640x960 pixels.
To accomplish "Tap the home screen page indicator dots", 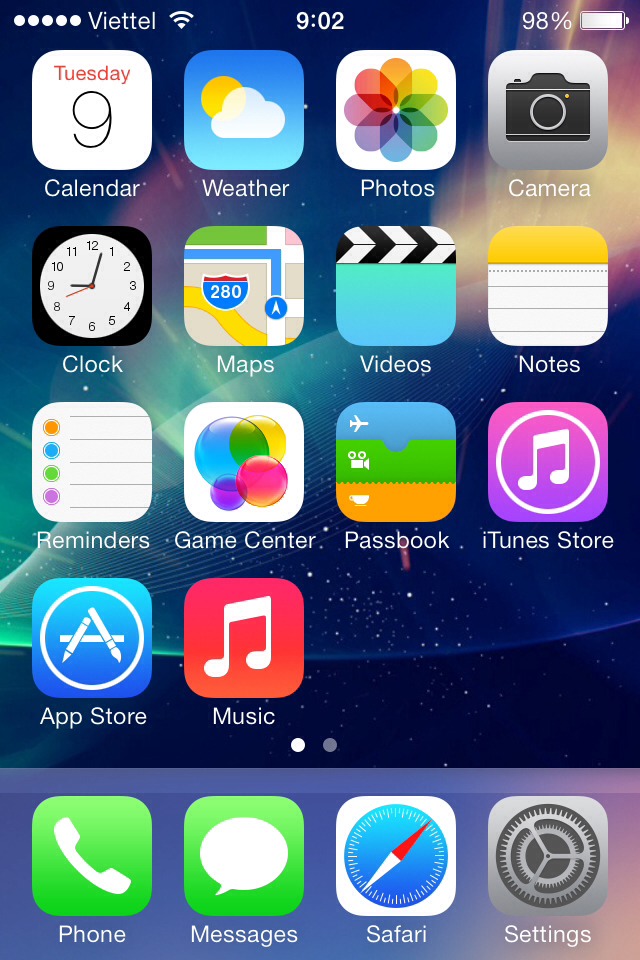I will coord(314,745).
